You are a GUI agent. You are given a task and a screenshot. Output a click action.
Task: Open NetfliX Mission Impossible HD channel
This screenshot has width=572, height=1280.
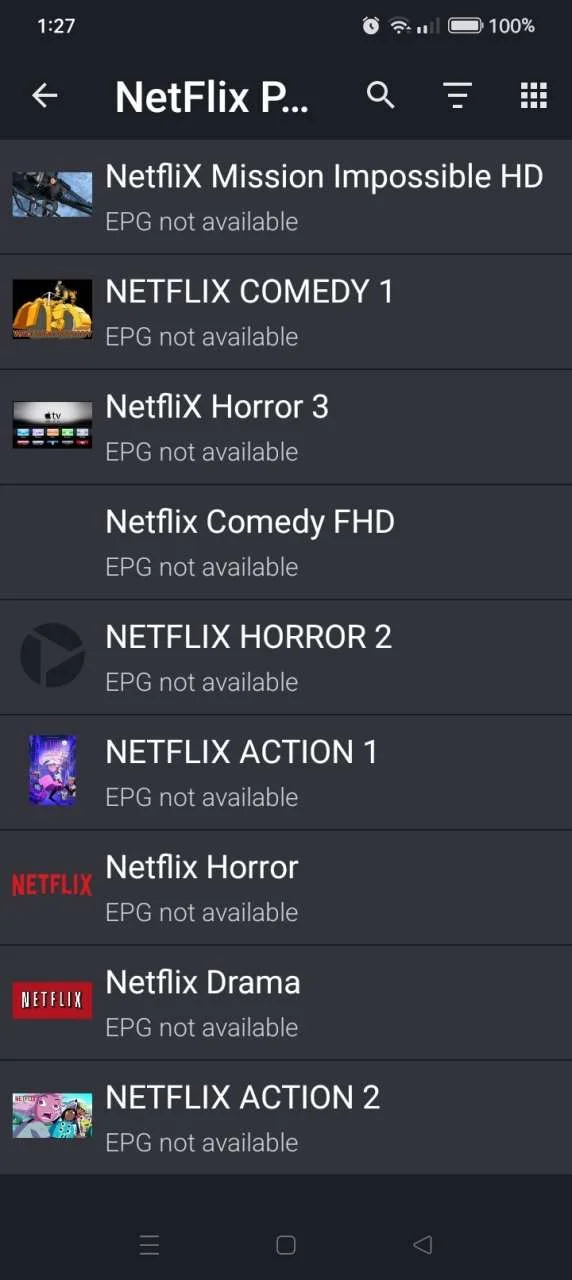tap(286, 197)
